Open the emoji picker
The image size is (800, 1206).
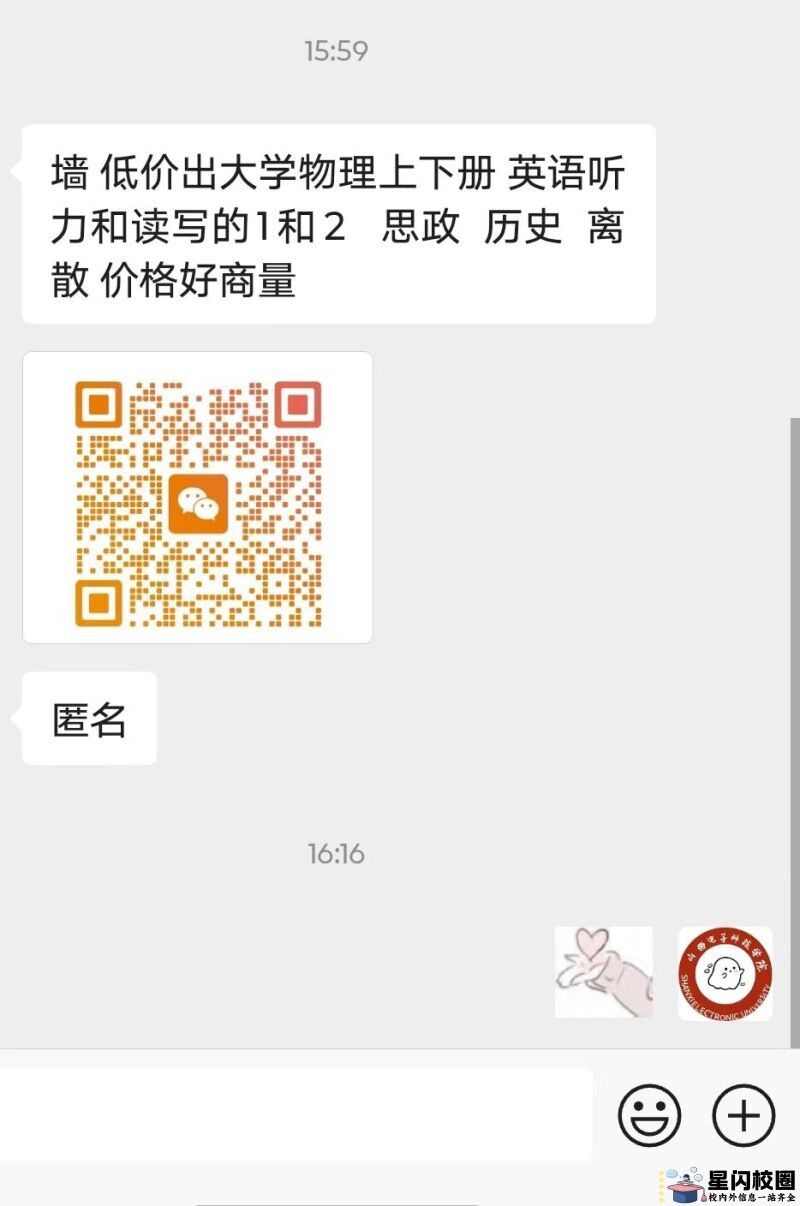[649, 1115]
